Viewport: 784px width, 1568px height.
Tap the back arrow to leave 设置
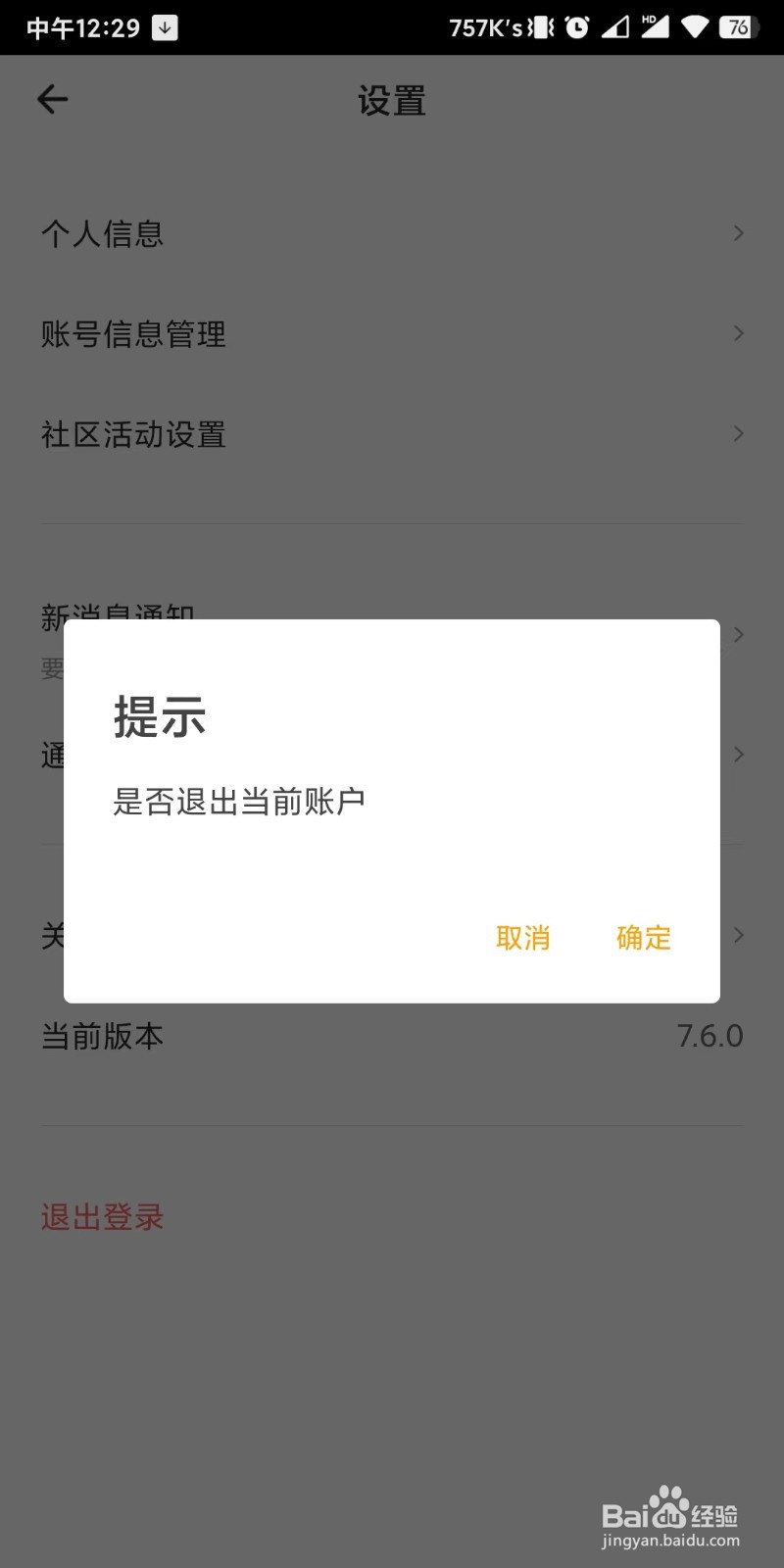coord(51,98)
